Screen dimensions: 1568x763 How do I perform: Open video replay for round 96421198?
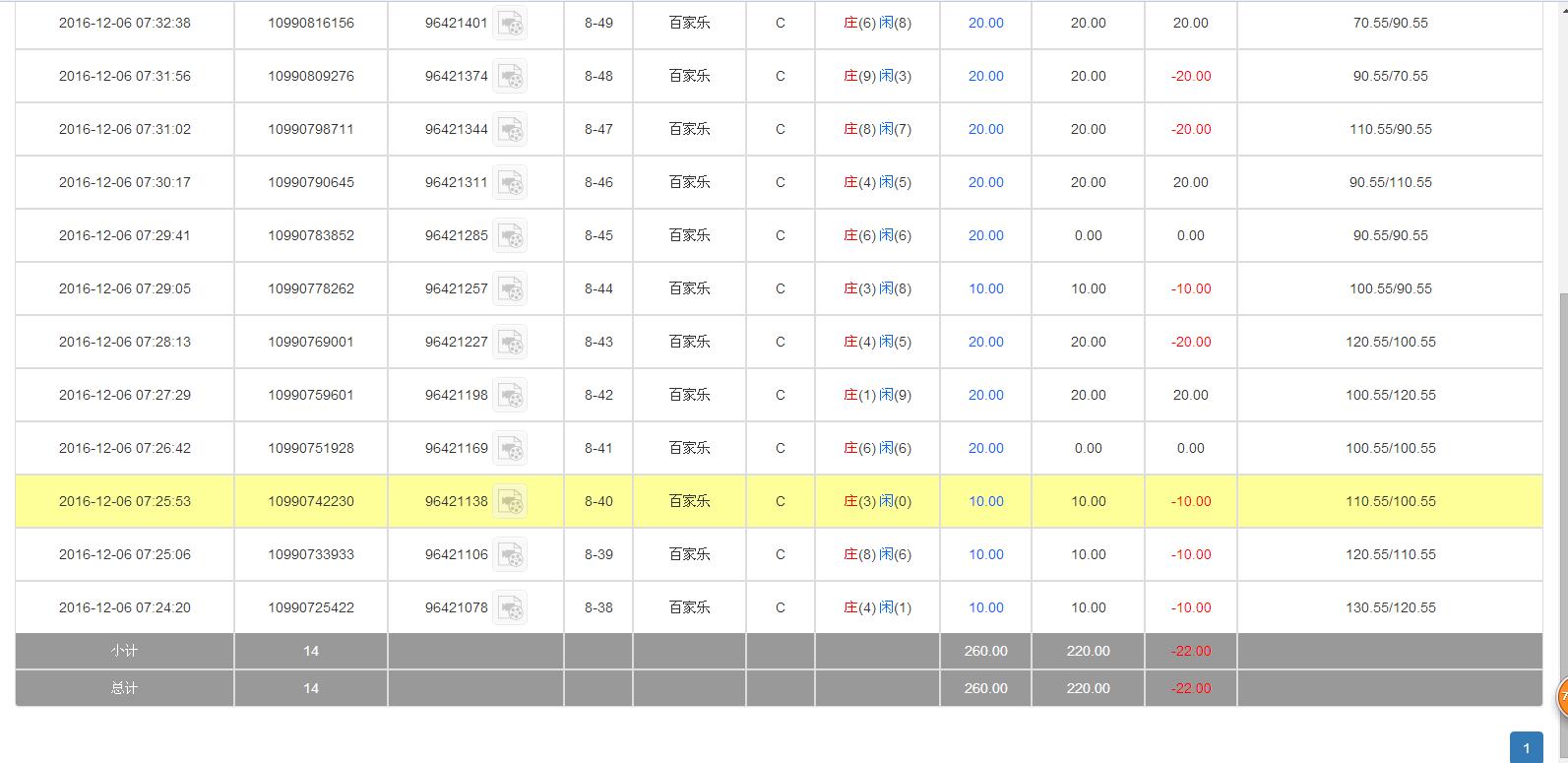pos(510,395)
